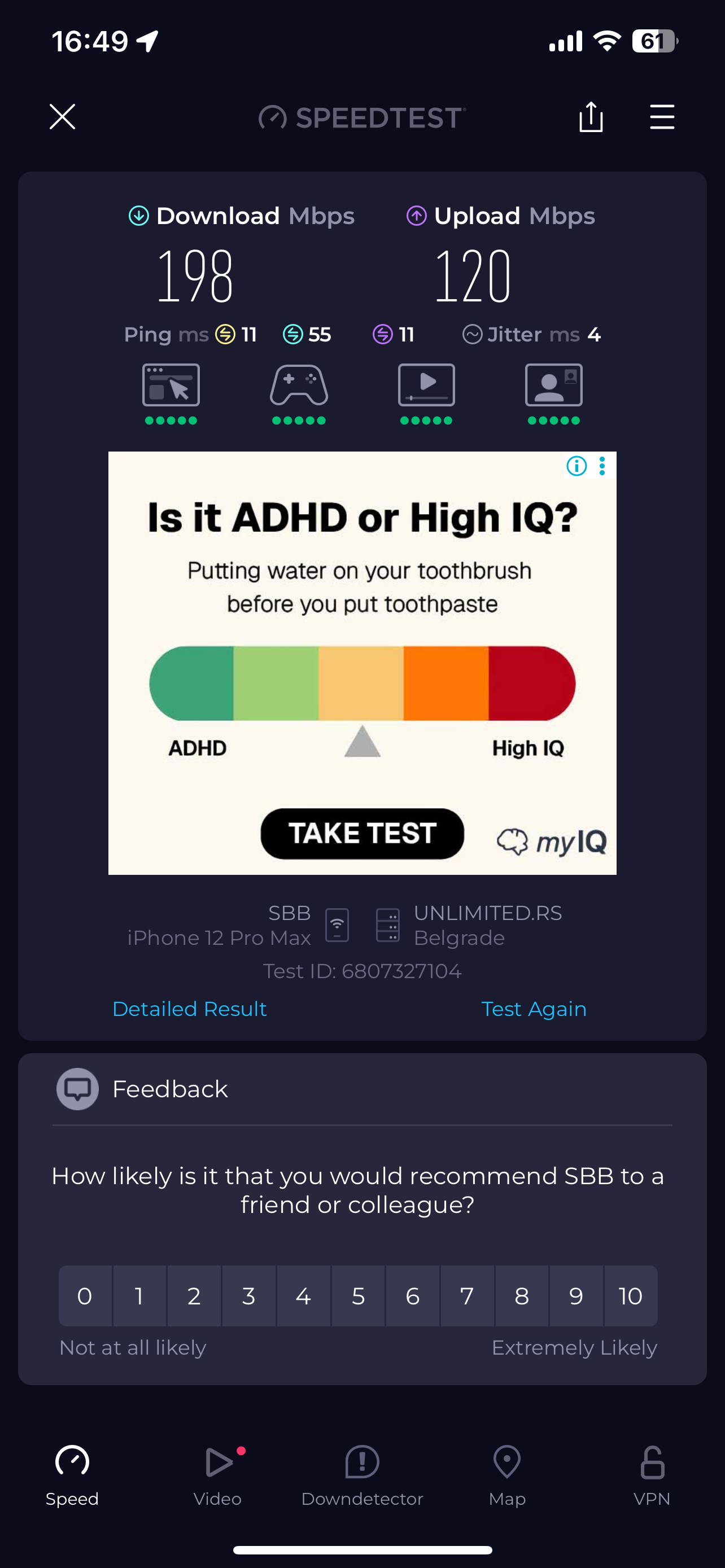Rate SBB with score 0

point(85,1296)
